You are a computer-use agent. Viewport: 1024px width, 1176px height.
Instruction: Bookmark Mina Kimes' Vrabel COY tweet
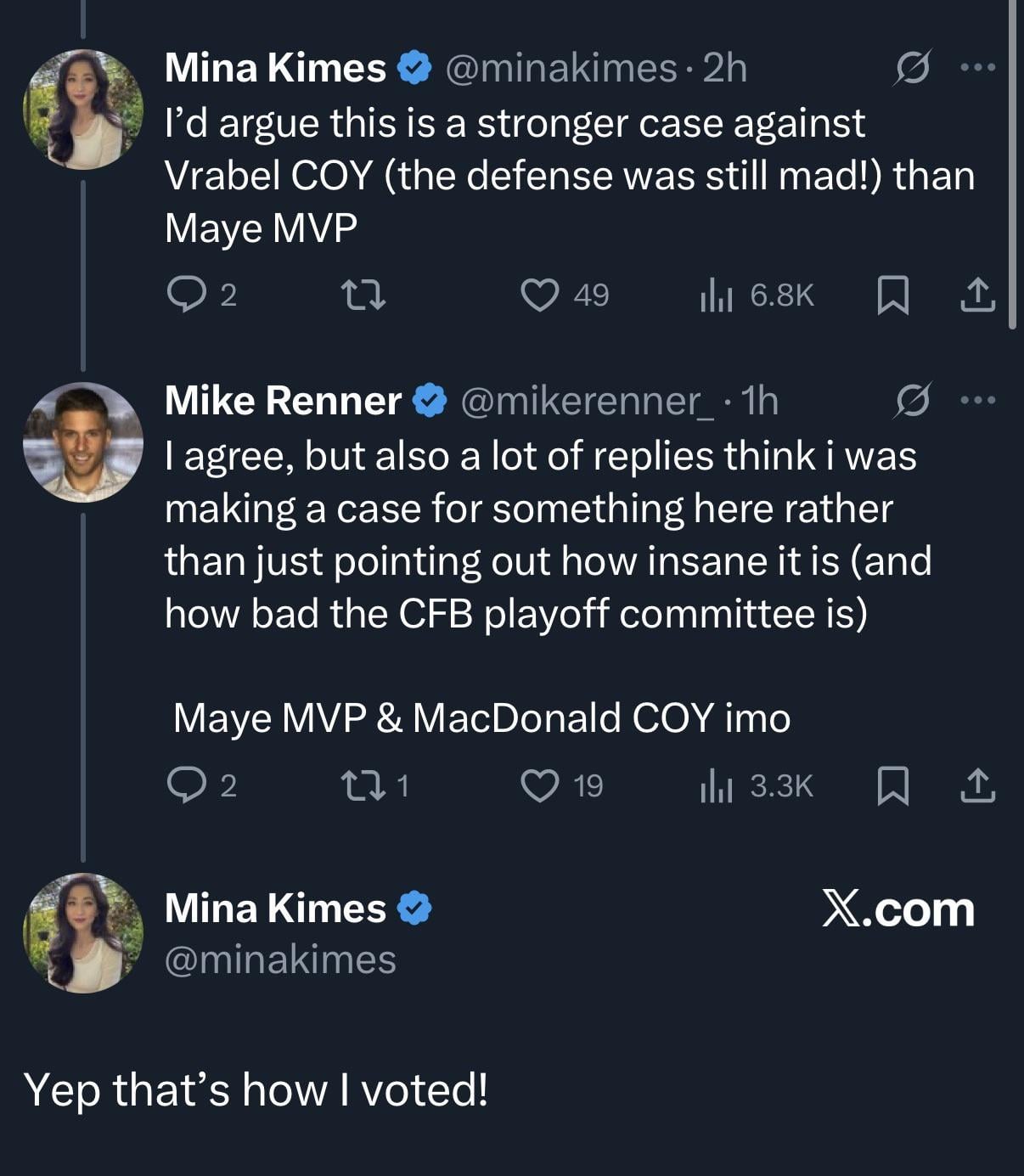(x=892, y=295)
